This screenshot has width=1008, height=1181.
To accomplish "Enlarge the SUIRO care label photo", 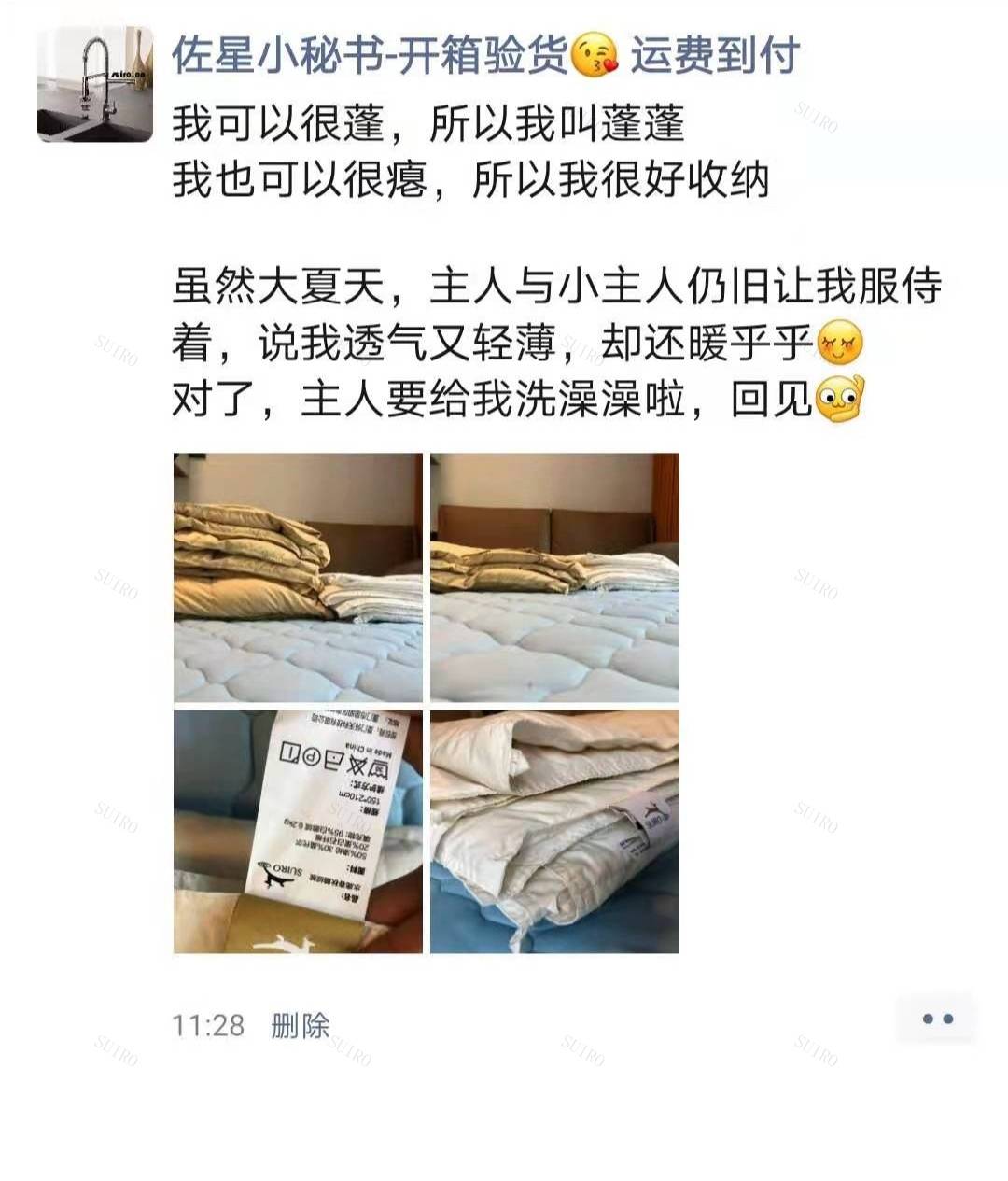I will [x=298, y=831].
